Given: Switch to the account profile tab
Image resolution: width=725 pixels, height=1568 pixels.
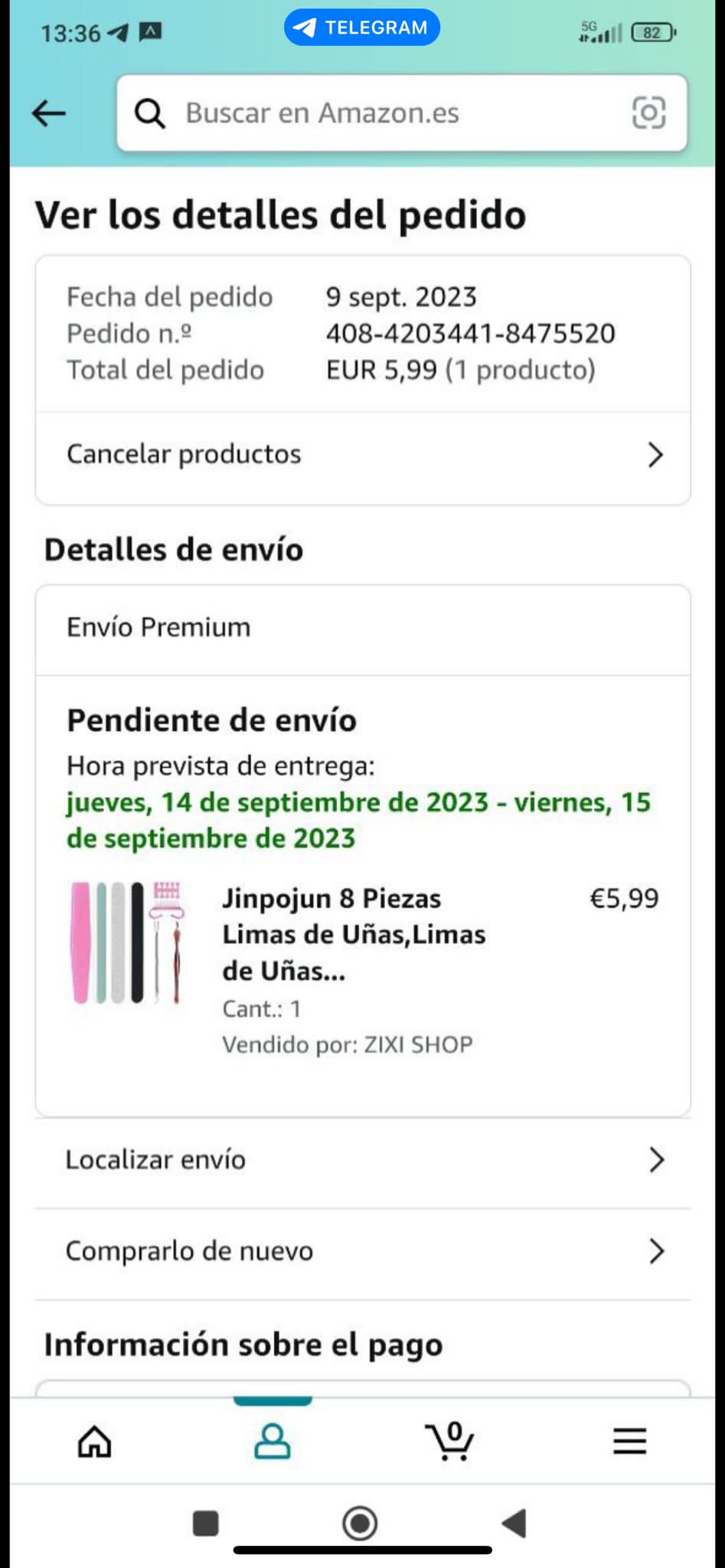Looking at the screenshot, I should (x=272, y=1442).
